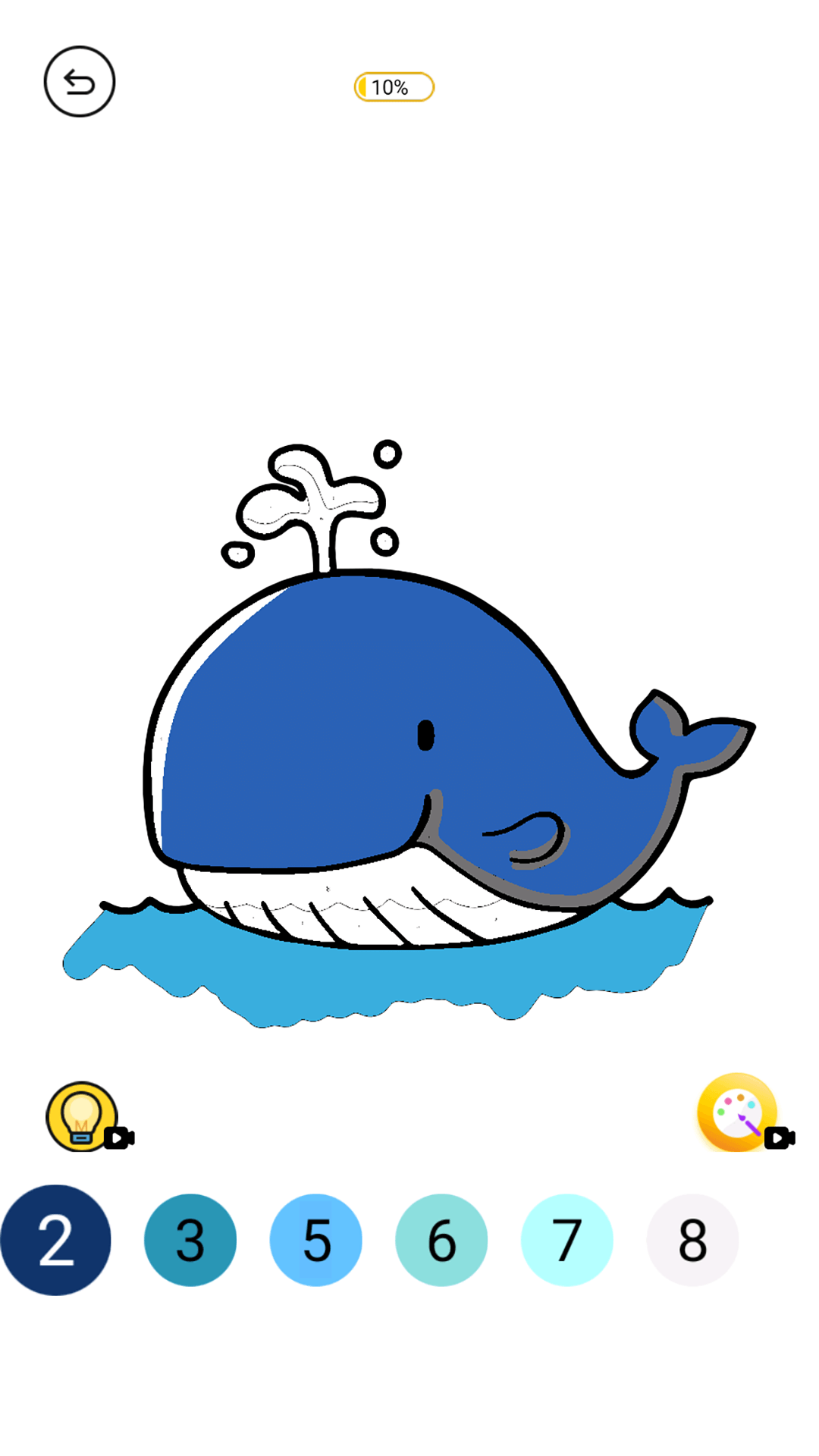The width and height of the screenshot is (819, 1456).
Task: Go back using the back arrow
Action: coord(80,82)
